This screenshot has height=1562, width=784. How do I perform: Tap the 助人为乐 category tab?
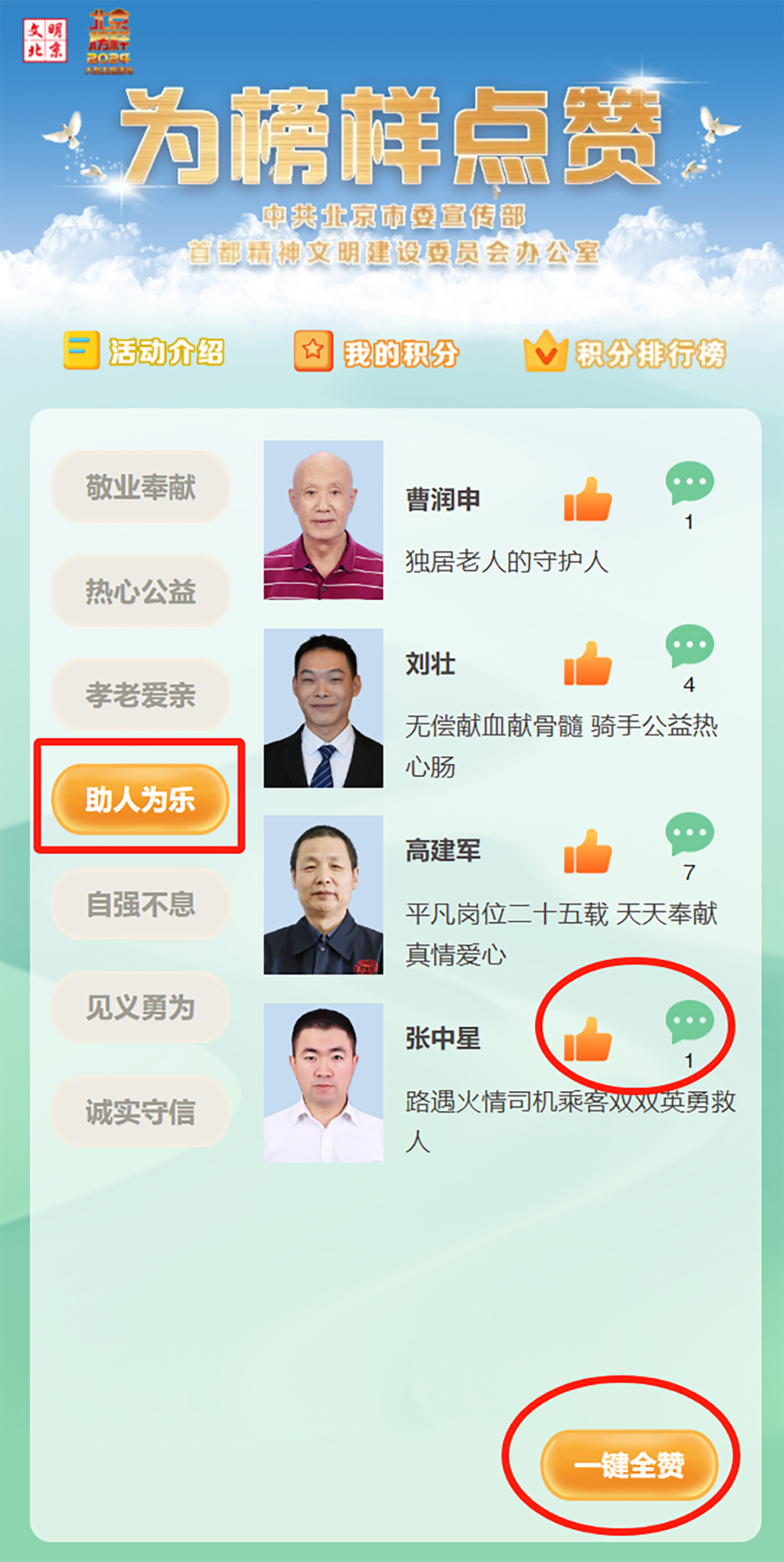click(x=140, y=800)
